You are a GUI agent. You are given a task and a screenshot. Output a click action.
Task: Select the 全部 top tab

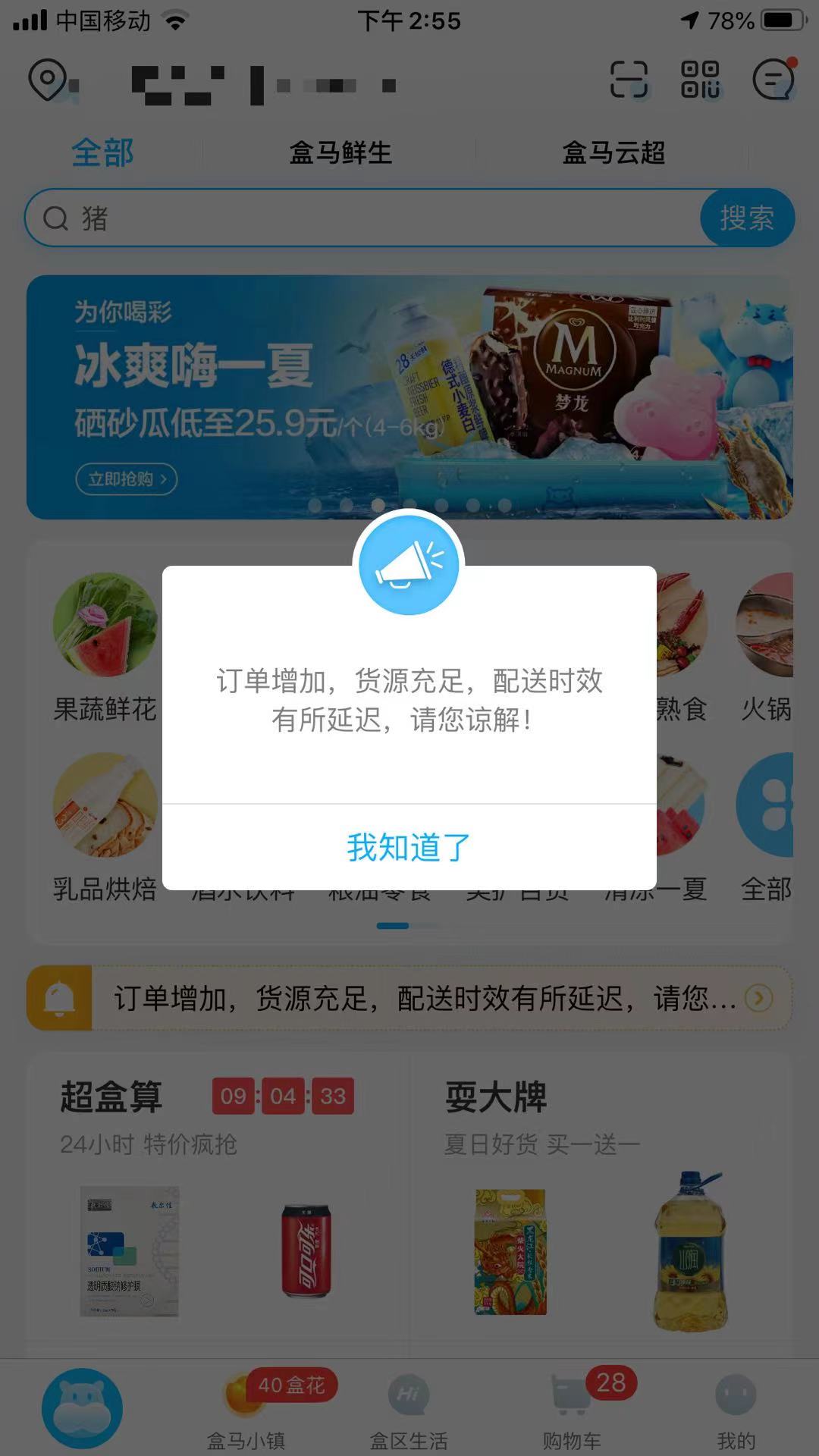point(102,153)
